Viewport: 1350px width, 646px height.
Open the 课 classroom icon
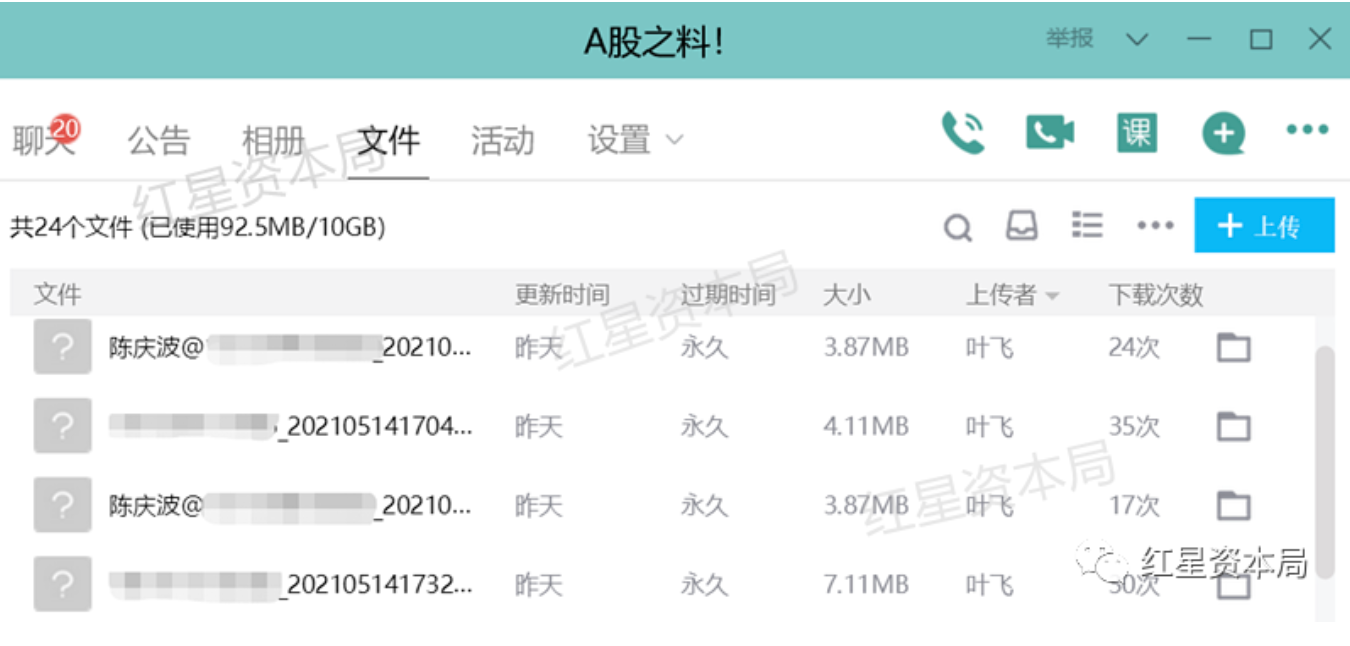tap(1136, 133)
